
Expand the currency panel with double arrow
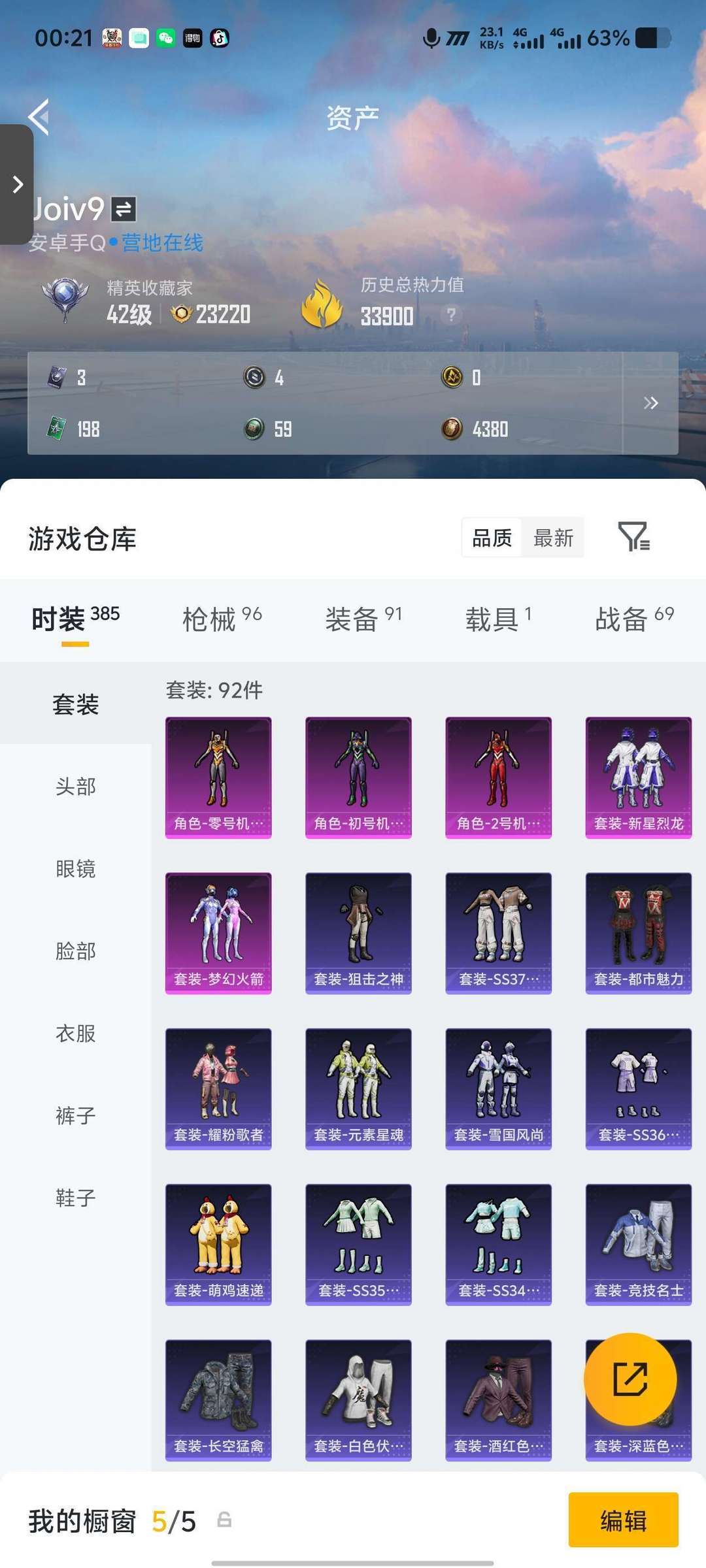point(650,403)
